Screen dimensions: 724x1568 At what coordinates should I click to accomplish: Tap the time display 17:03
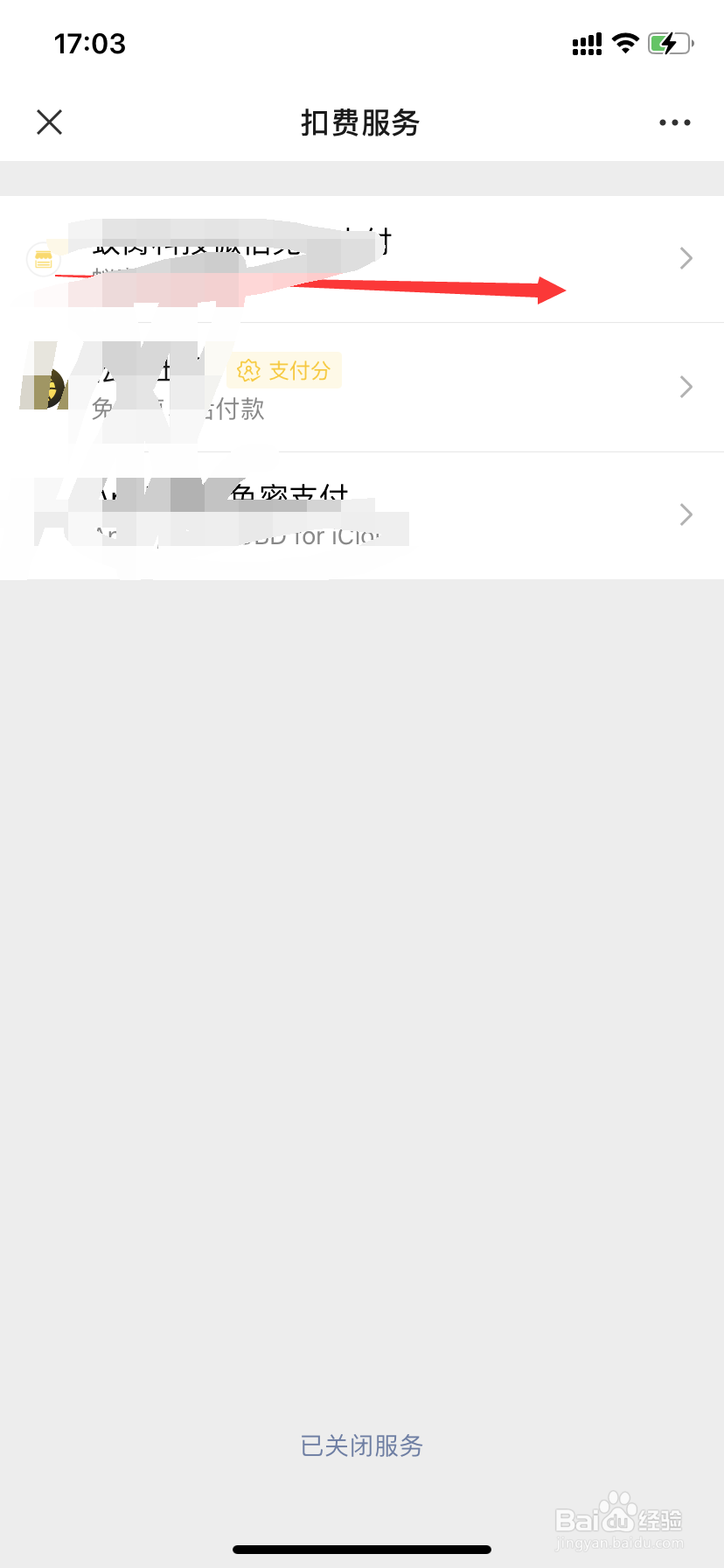[88, 43]
